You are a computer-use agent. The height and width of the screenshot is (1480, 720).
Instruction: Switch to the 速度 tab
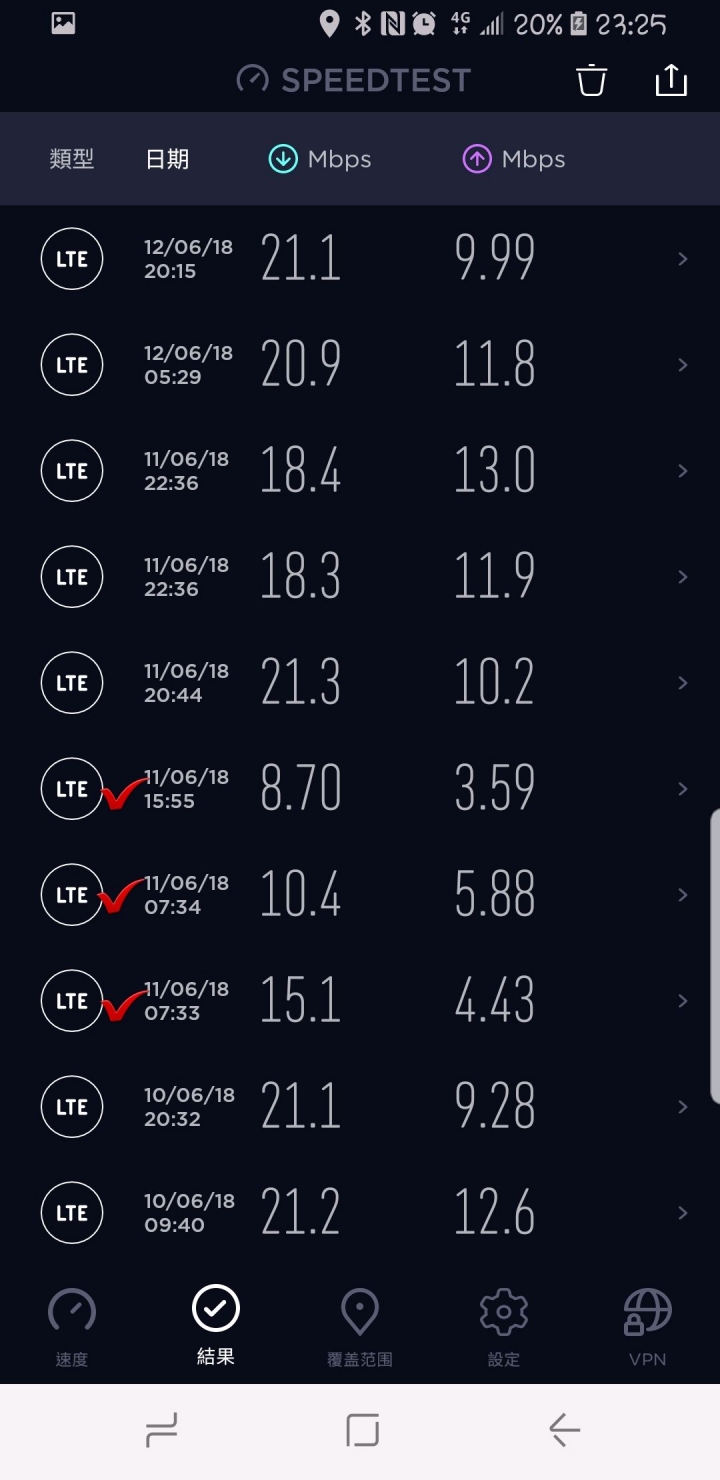[72, 1327]
